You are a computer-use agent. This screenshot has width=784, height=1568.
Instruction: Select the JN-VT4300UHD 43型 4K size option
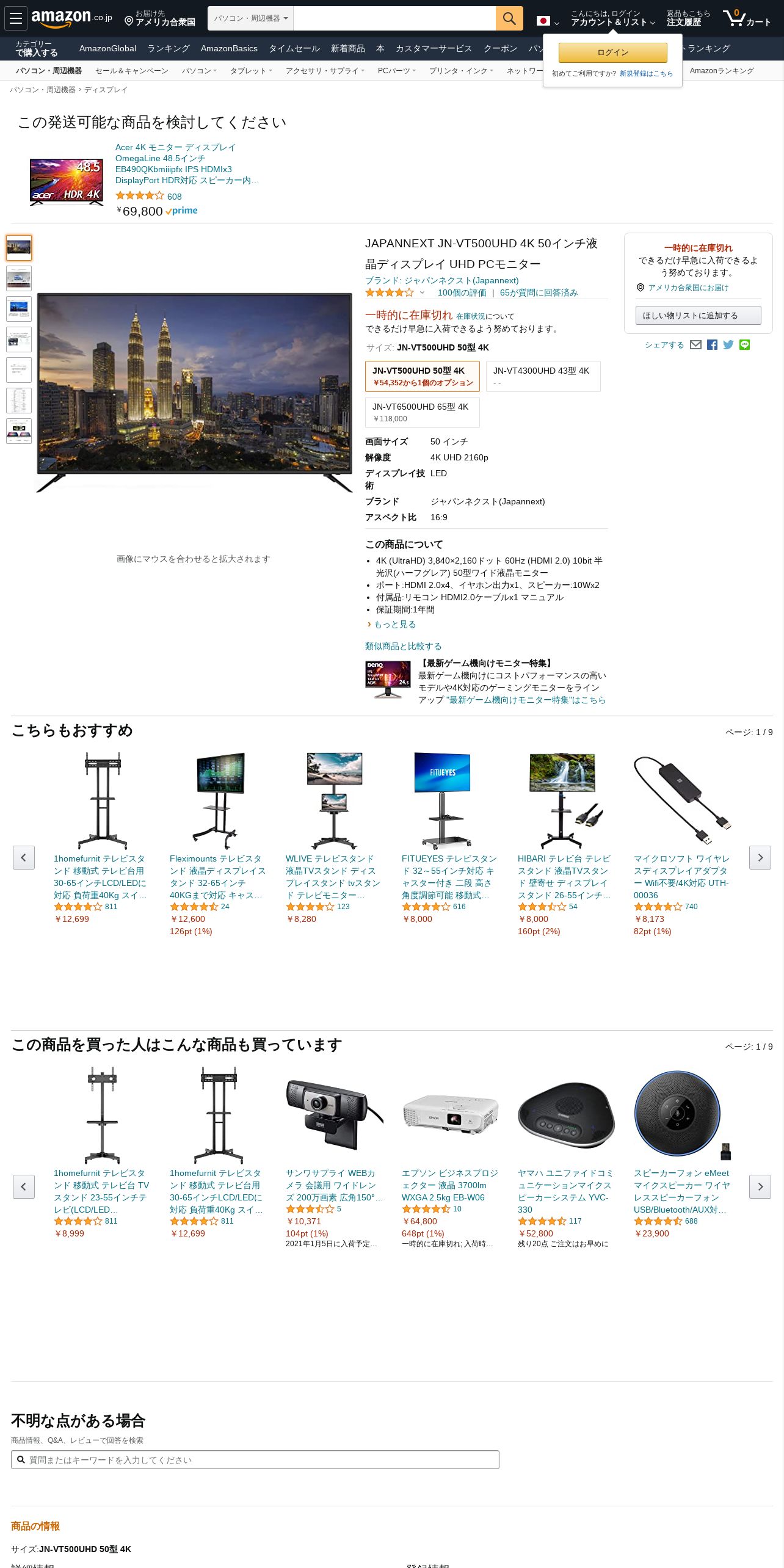pos(543,376)
